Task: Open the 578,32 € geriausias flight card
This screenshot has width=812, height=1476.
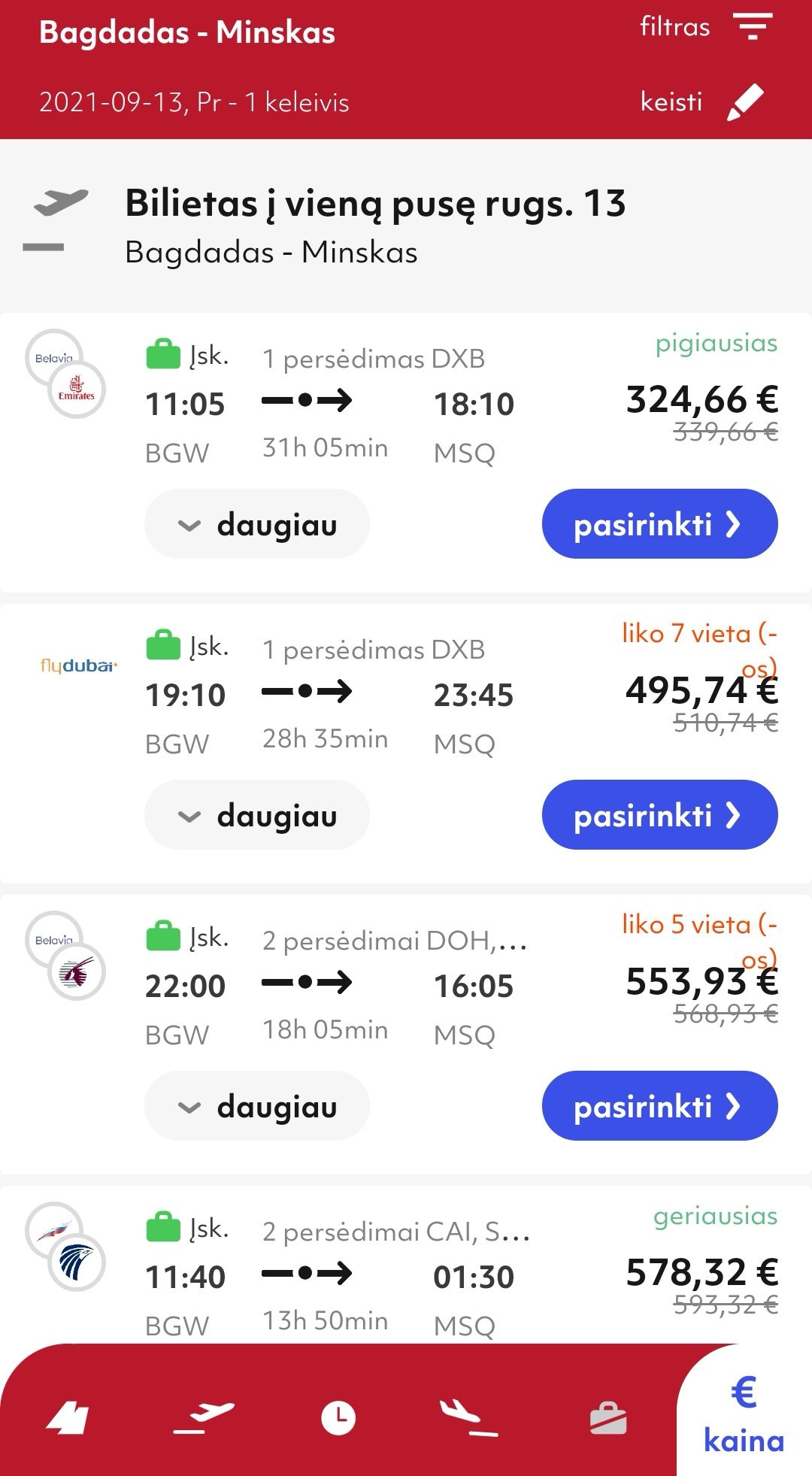Action: [x=406, y=1271]
